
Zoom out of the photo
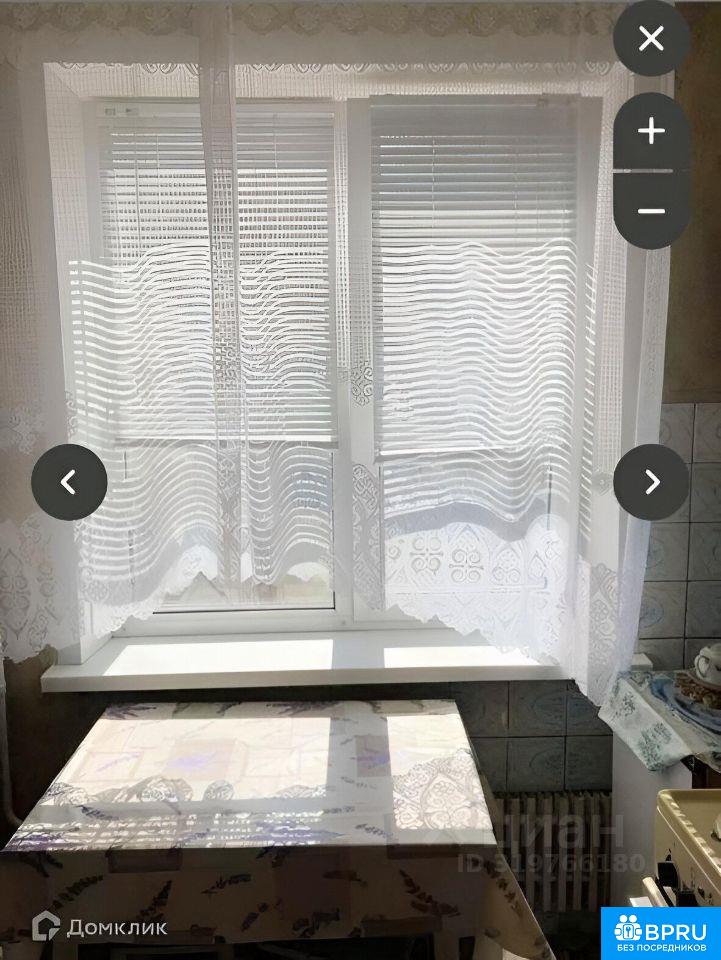pos(651,211)
